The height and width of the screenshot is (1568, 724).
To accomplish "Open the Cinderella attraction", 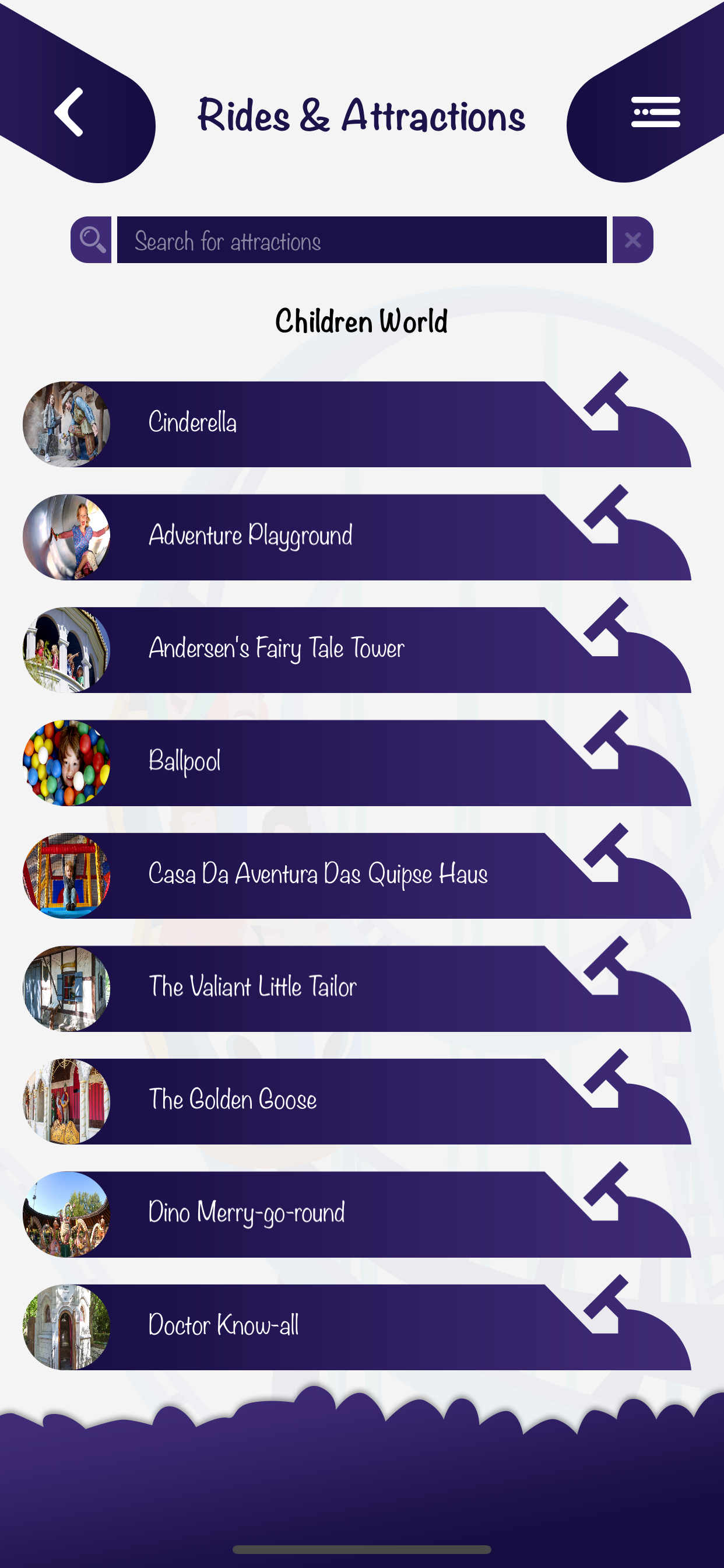I will coord(357,424).
